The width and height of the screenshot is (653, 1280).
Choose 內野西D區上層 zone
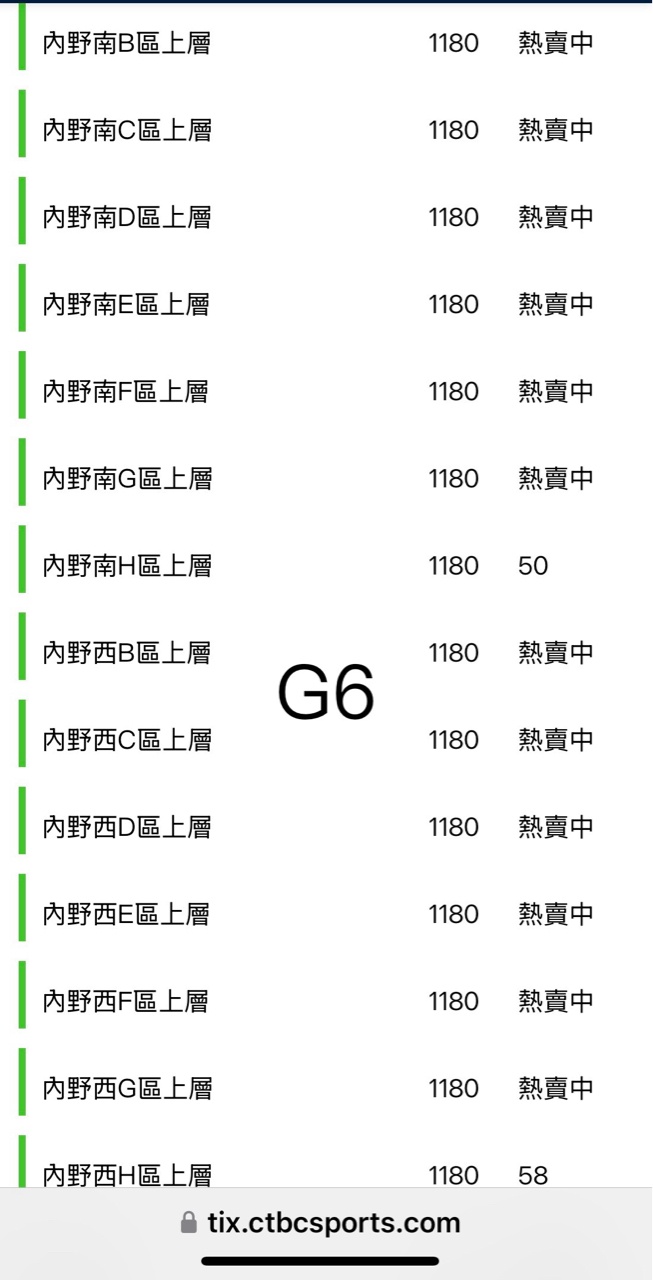tap(127, 826)
